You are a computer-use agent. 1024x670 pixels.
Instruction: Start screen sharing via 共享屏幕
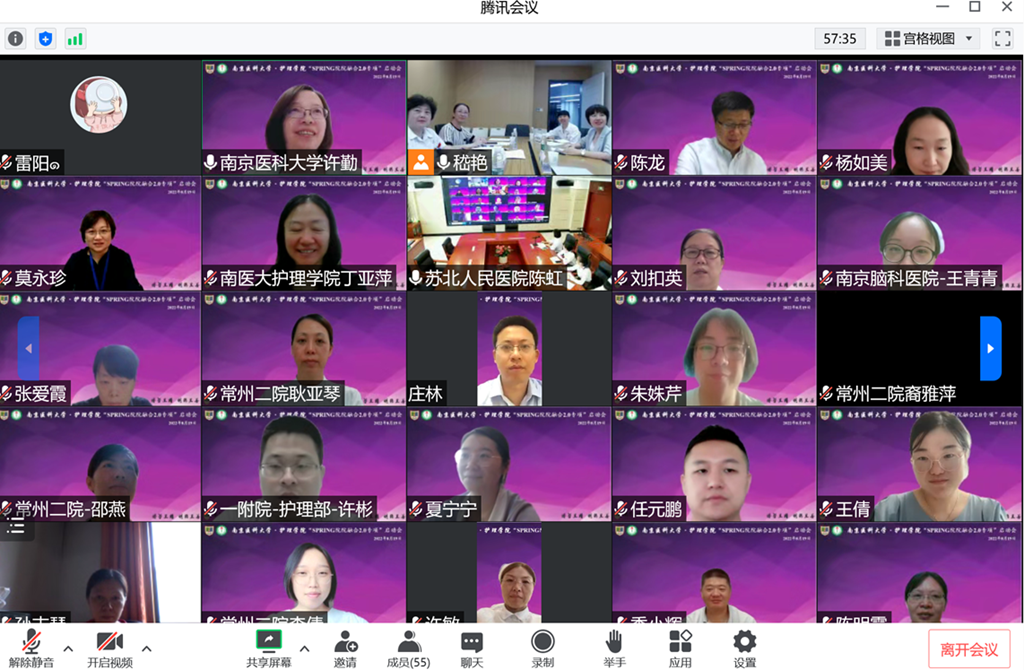[x=269, y=647]
